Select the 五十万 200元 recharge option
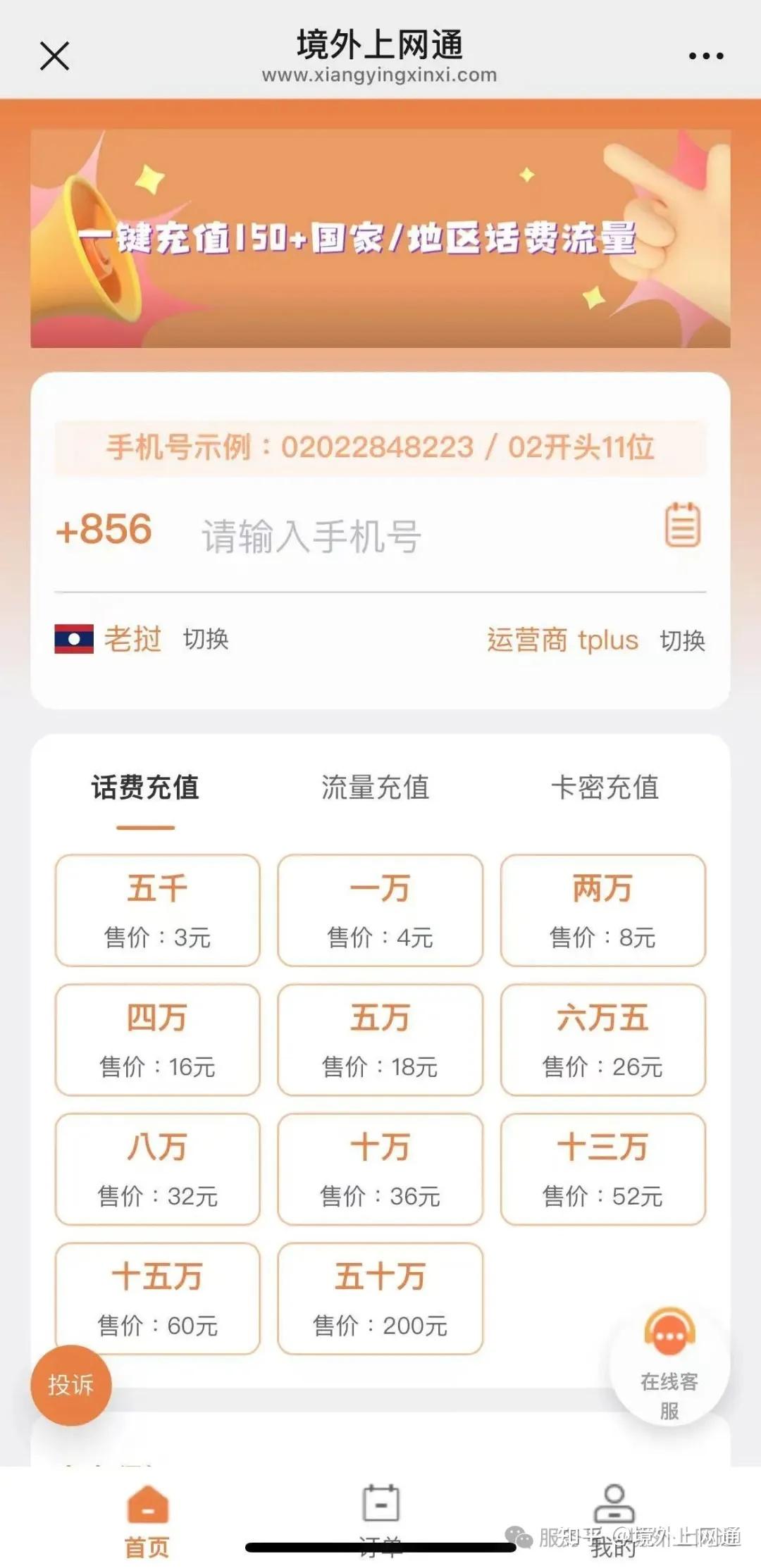 tap(379, 1296)
